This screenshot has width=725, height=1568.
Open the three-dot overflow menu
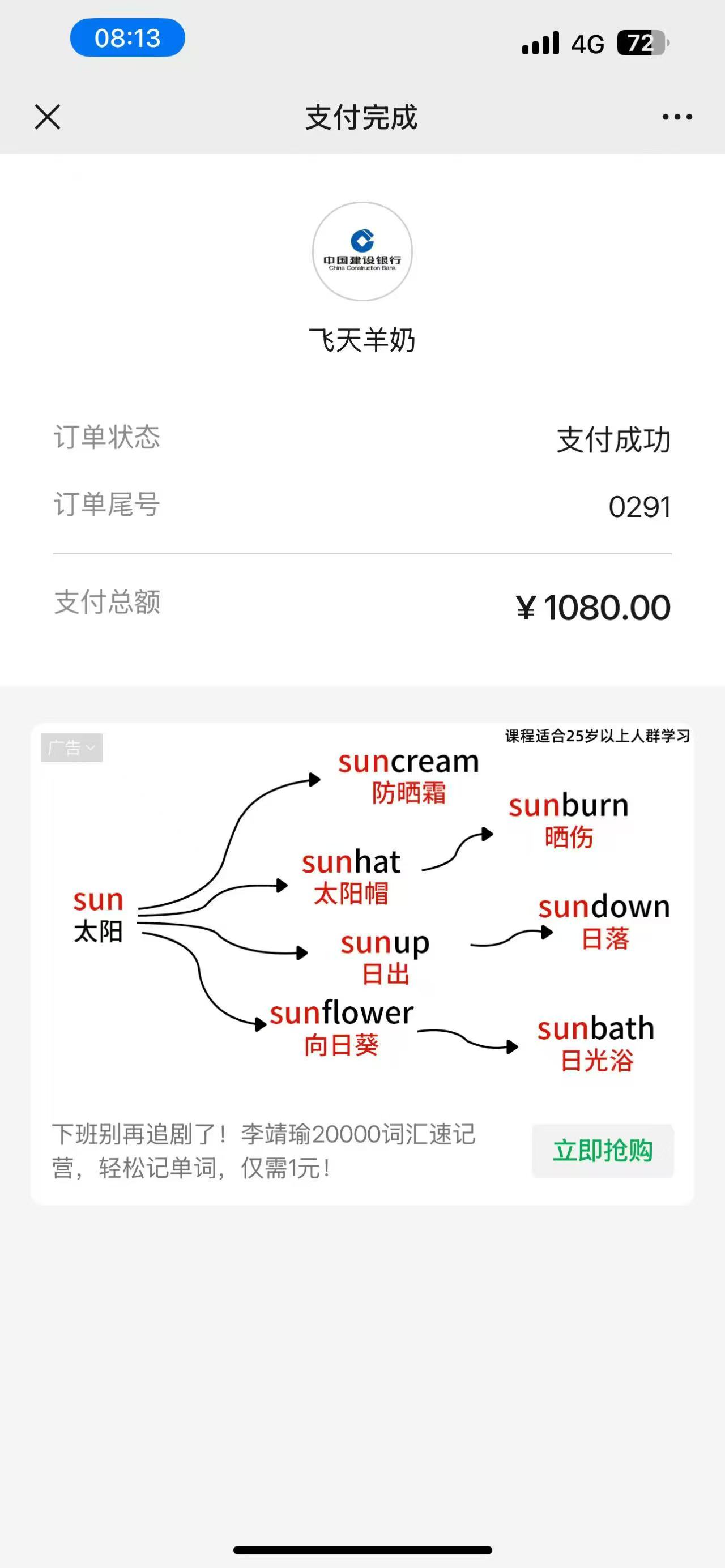(677, 117)
